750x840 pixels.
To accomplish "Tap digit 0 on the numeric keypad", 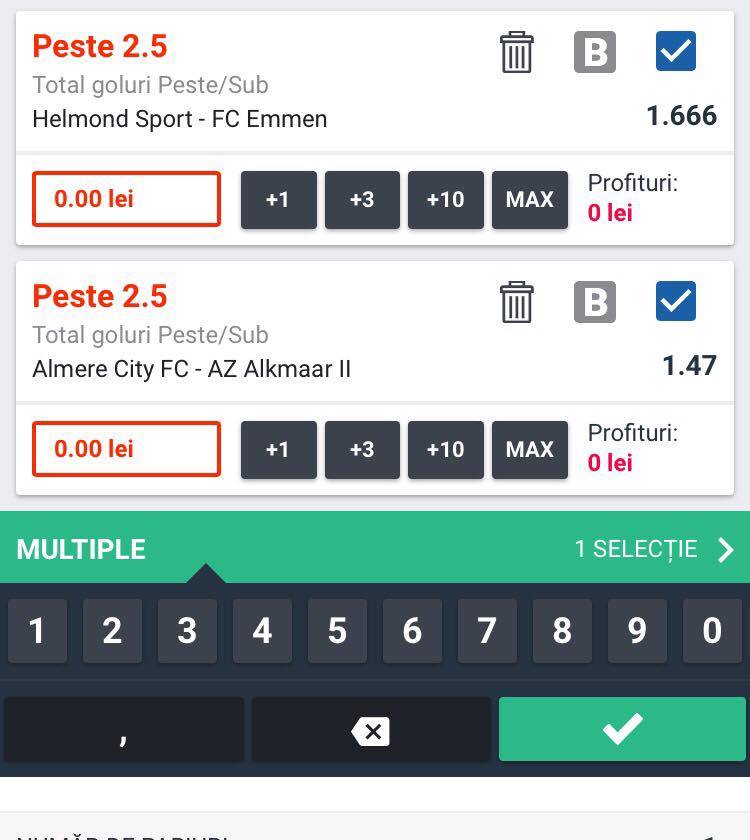I will coord(712,631).
